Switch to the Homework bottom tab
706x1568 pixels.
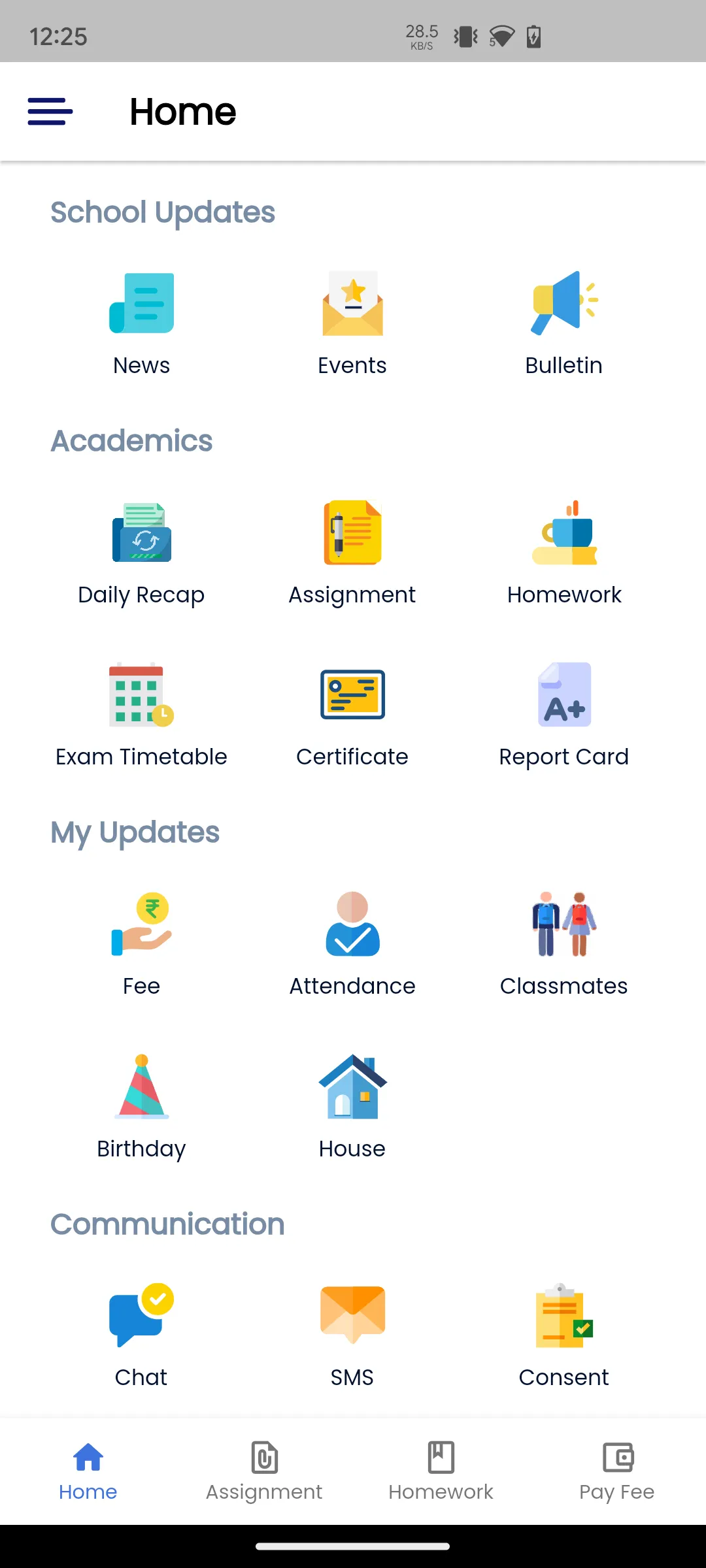[x=441, y=1471]
